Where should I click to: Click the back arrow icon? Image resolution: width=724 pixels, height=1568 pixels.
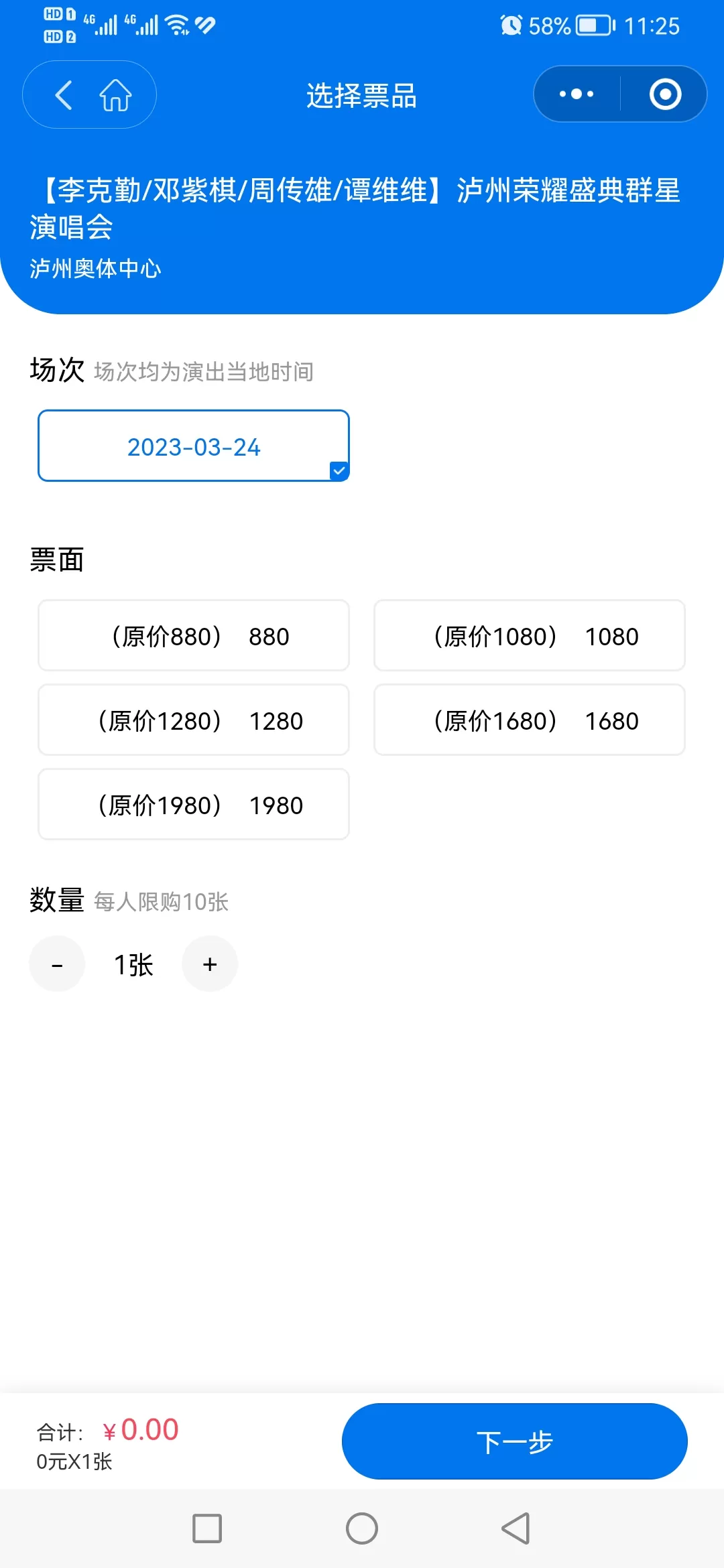click(64, 94)
